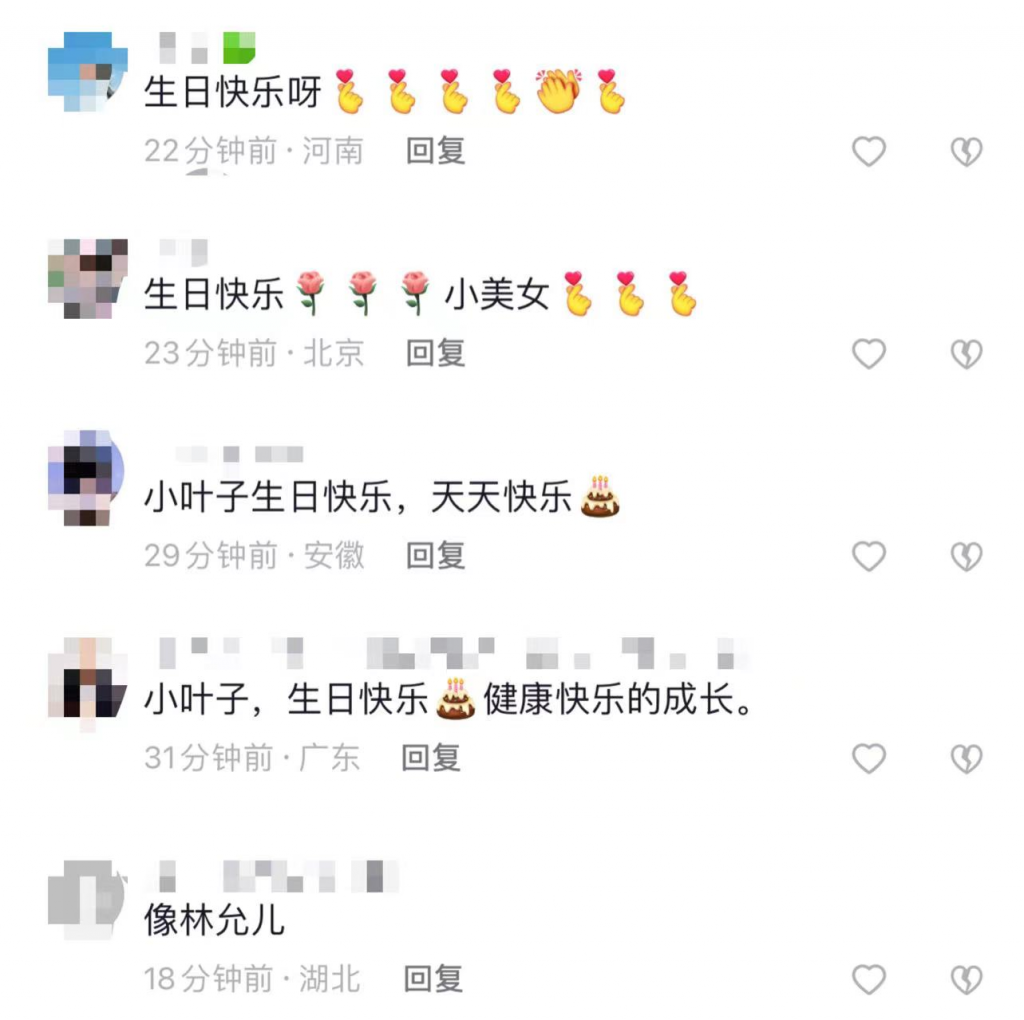The height and width of the screenshot is (1020, 1024).
Task: Reply to the 18分钟前 湖北 comment
Action: (433, 978)
